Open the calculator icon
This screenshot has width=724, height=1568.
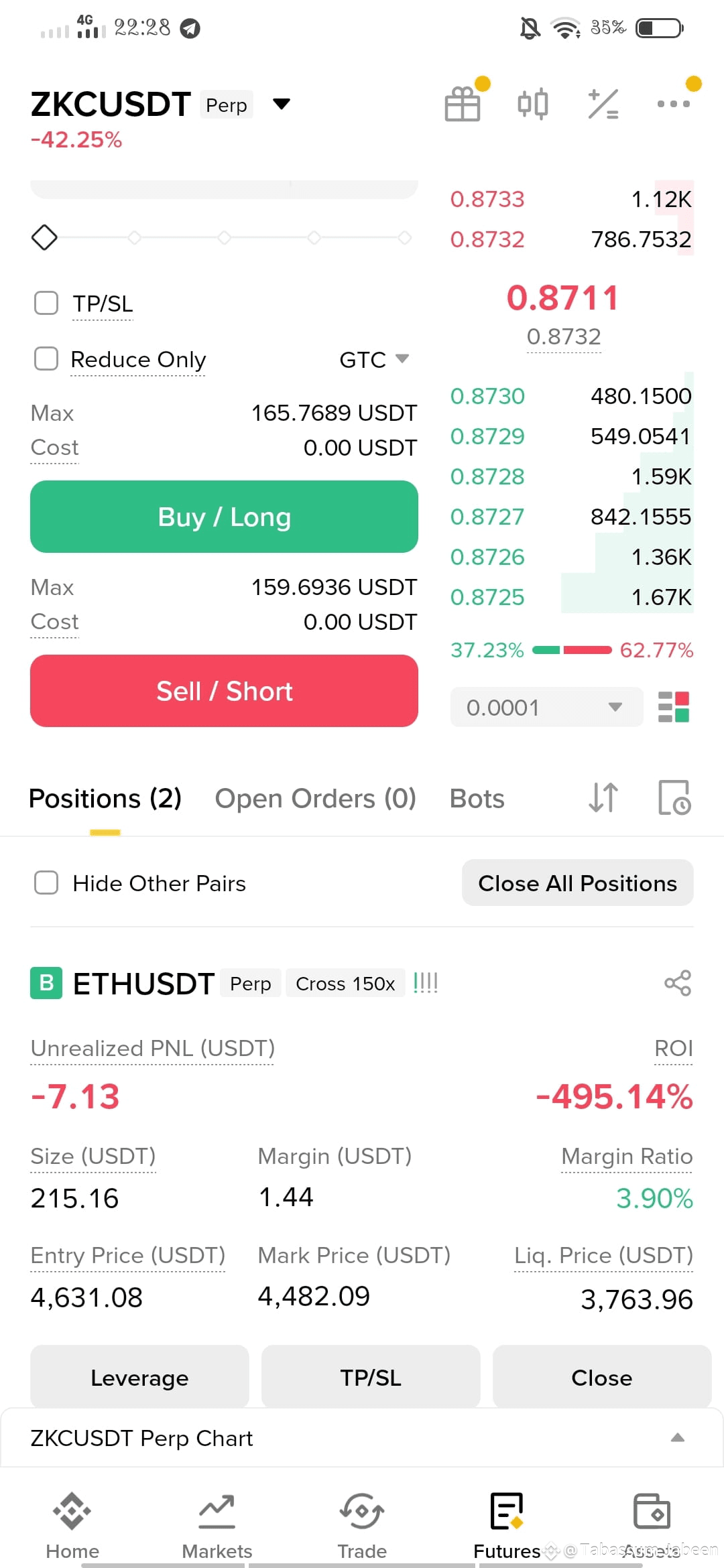(603, 104)
